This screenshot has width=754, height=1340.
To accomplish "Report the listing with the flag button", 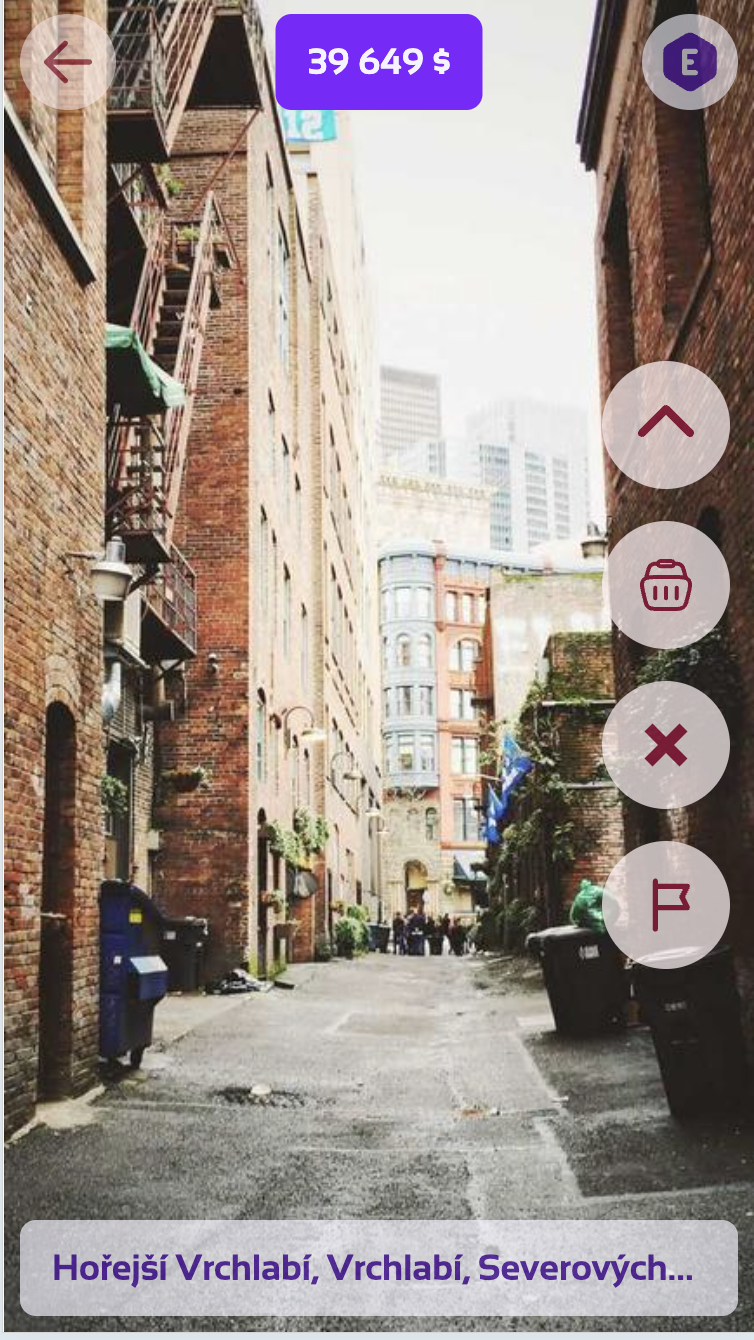I will 665,904.
